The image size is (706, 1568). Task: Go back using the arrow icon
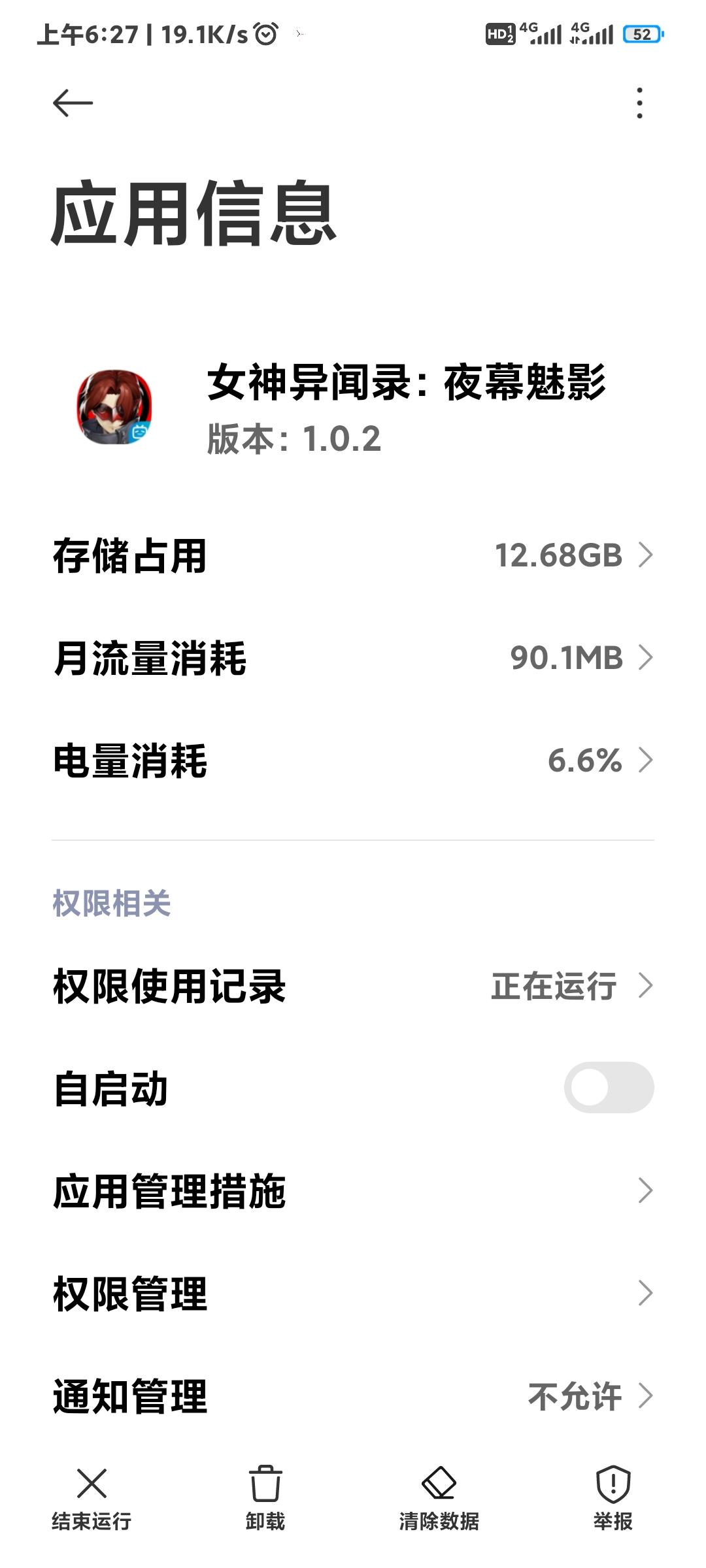coord(73,103)
